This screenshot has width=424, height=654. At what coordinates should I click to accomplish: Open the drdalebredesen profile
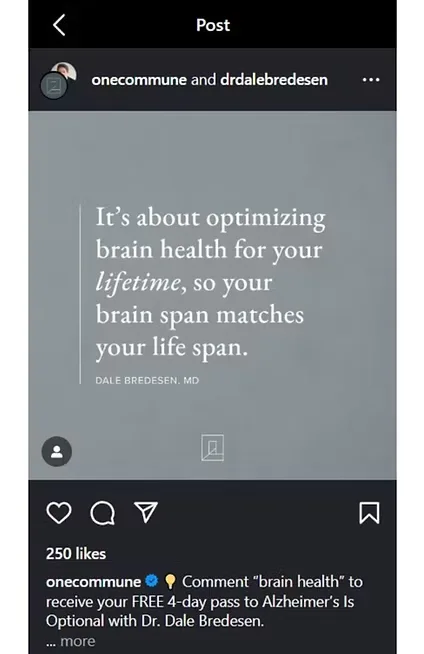click(274, 80)
